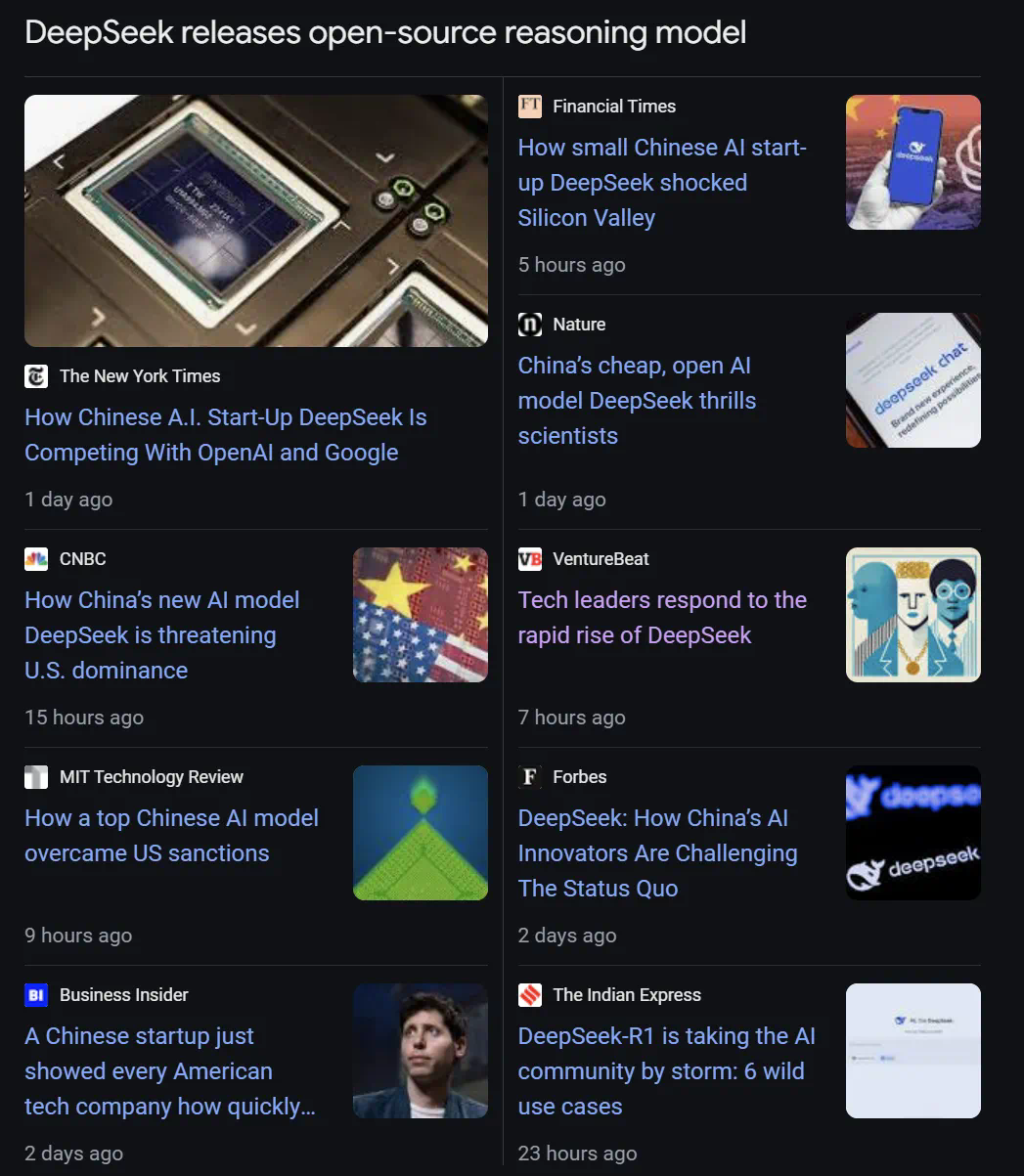This screenshot has height=1176, width=1024.
Task: Open Forbes article on China's AI innovators
Action: pos(656,853)
